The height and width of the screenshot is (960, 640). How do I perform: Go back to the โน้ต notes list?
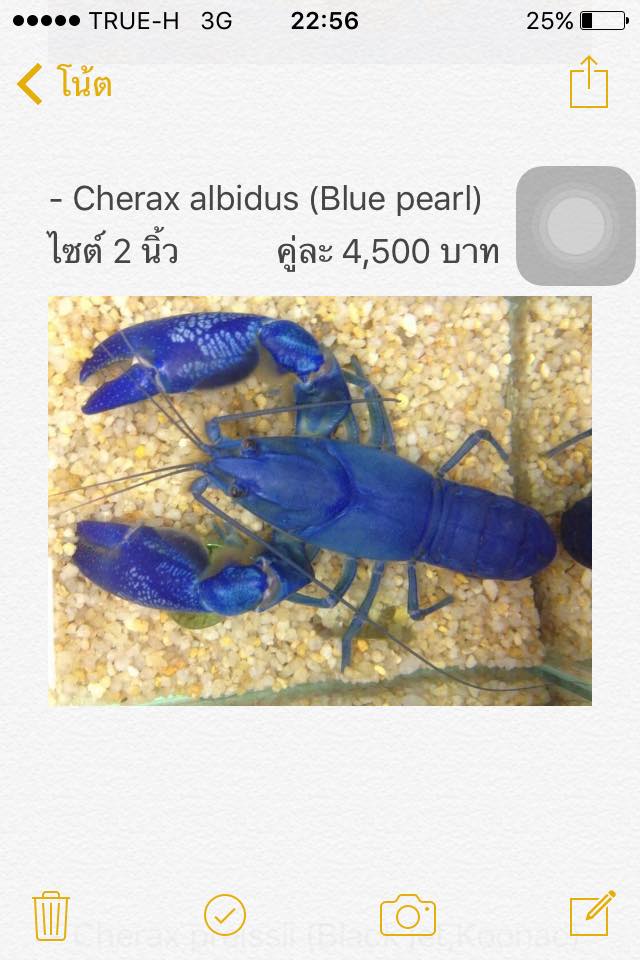(64, 84)
